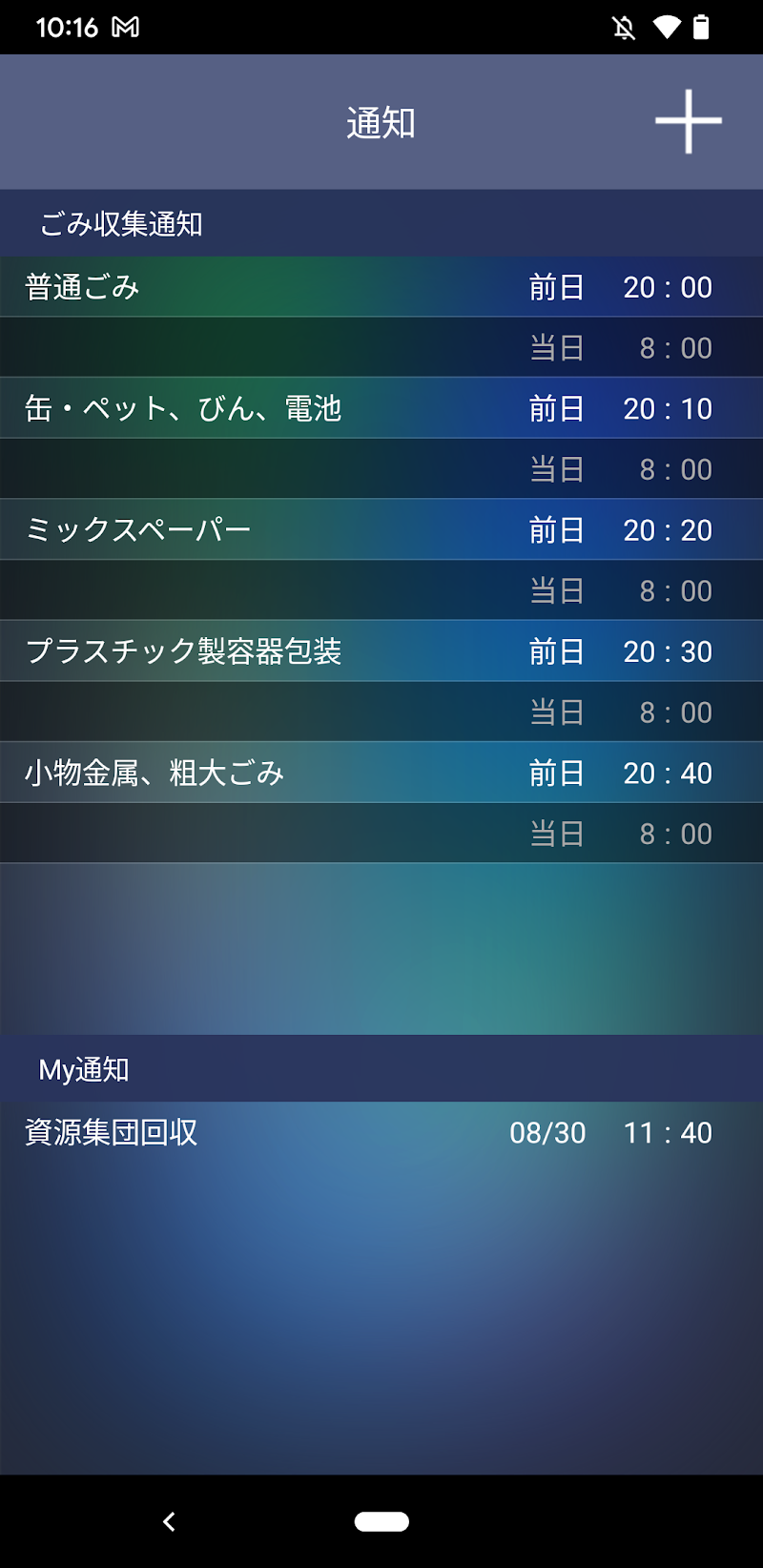Add a new notification with plus icon

[x=688, y=122]
